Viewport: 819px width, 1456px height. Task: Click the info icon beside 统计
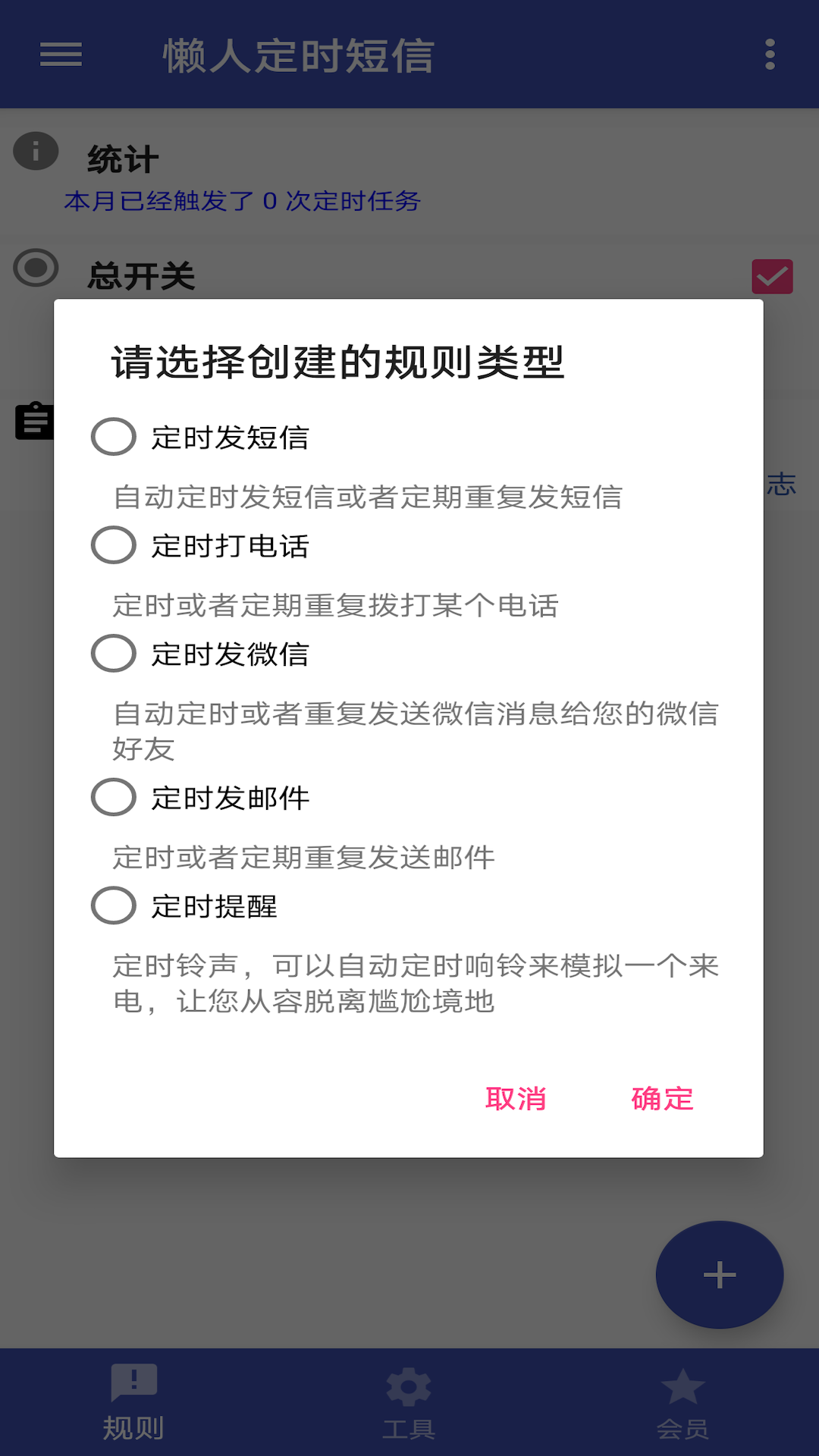click(35, 150)
